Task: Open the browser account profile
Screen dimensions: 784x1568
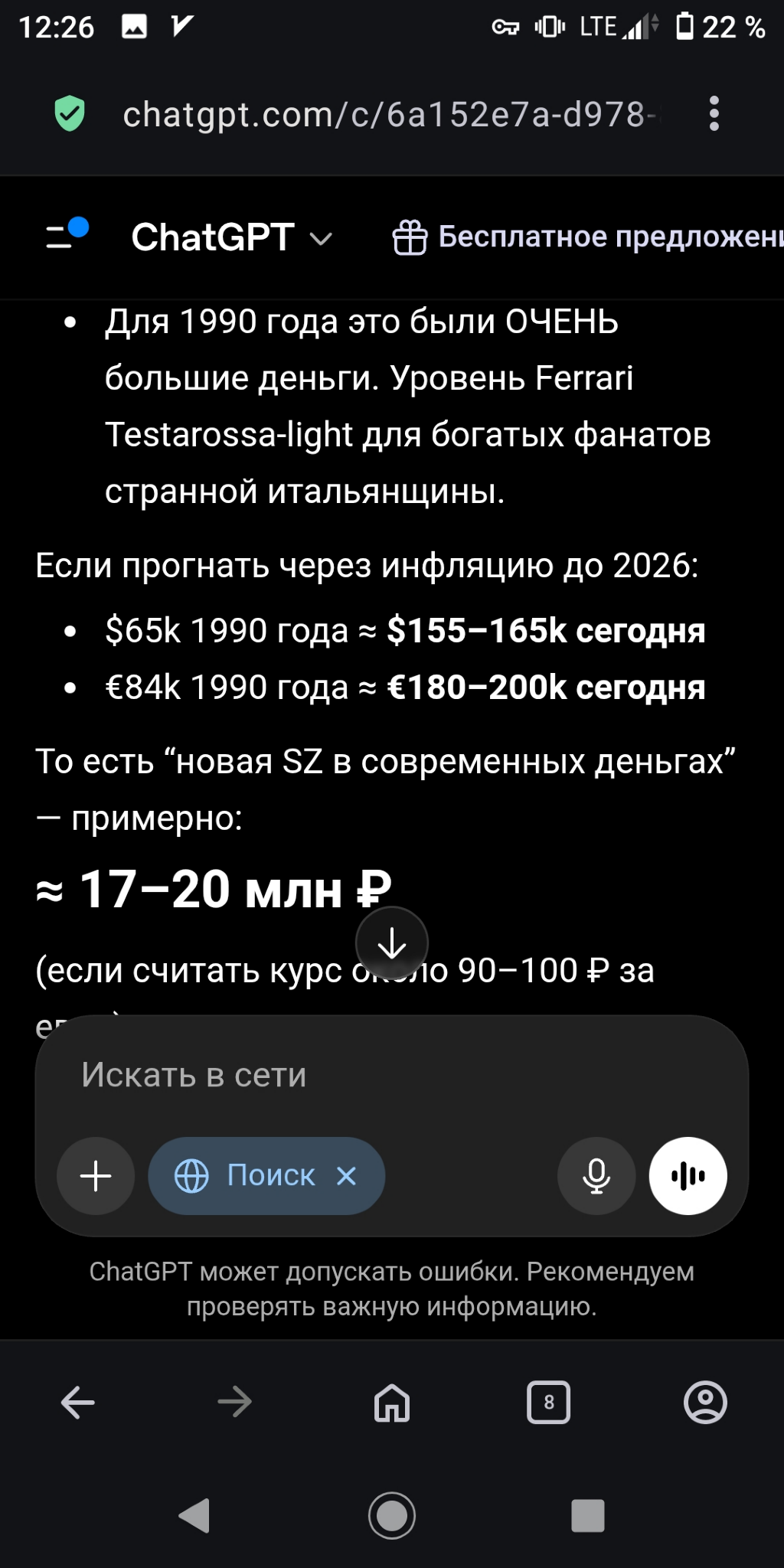Action: 705,1403
